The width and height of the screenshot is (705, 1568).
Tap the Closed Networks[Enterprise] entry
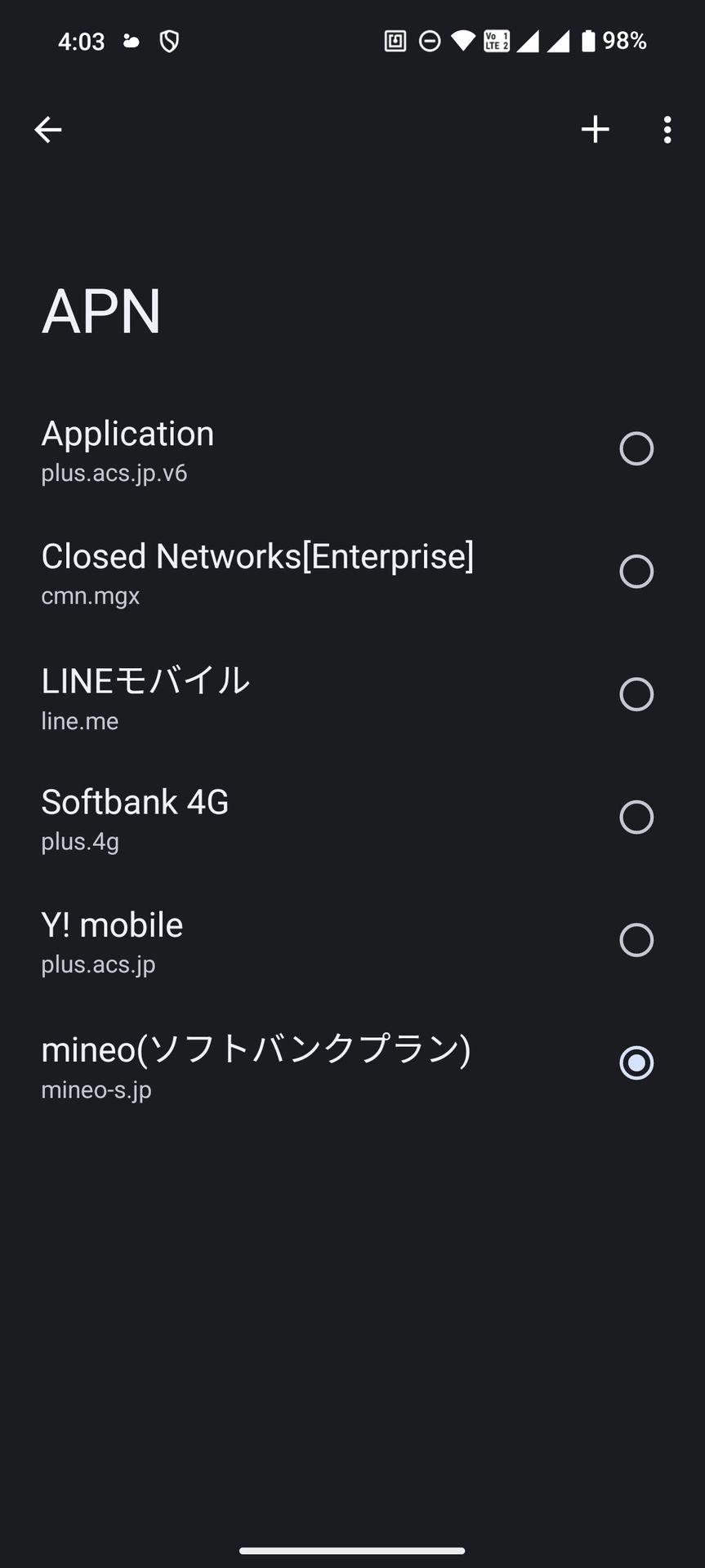257,572
